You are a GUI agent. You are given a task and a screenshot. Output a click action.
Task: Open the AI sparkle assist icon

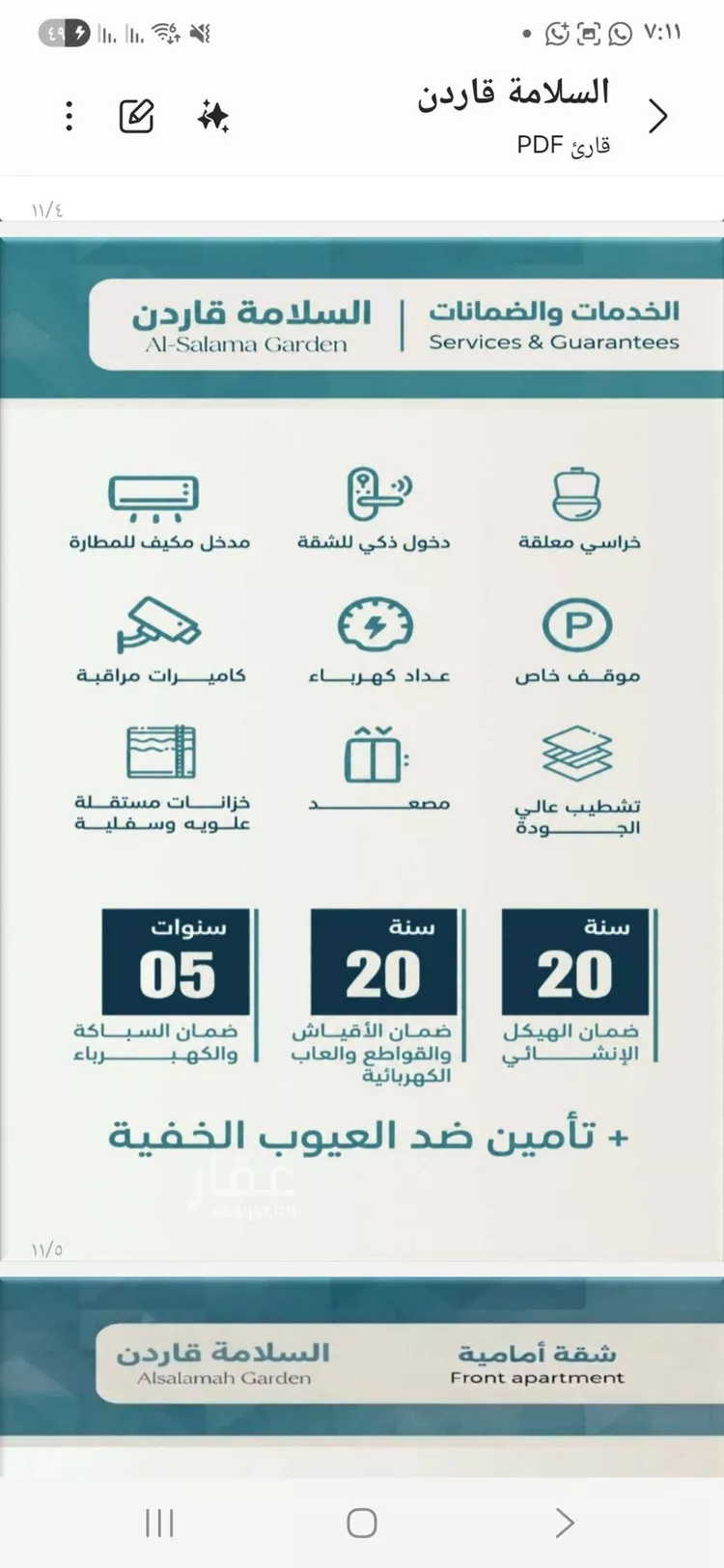213,117
